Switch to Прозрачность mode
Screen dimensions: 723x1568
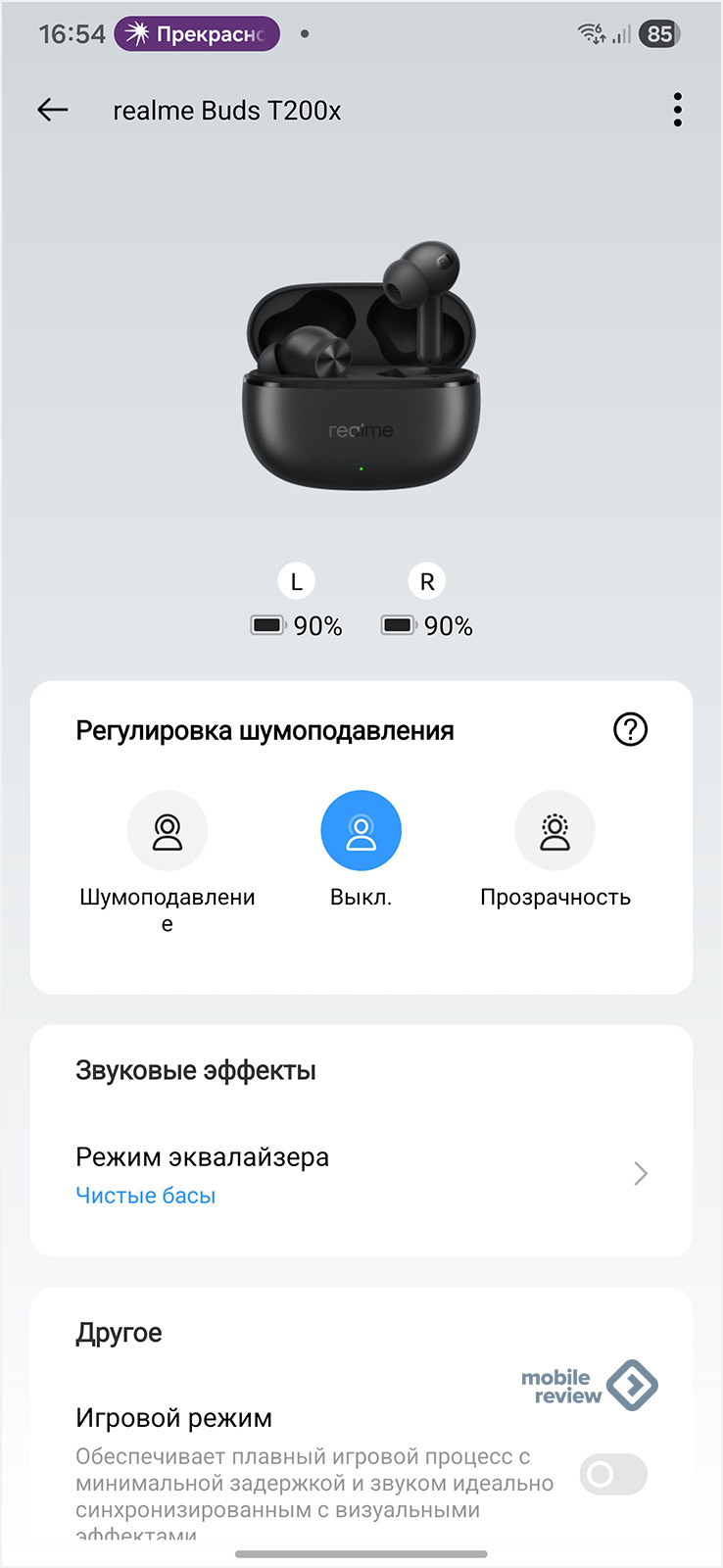point(554,831)
